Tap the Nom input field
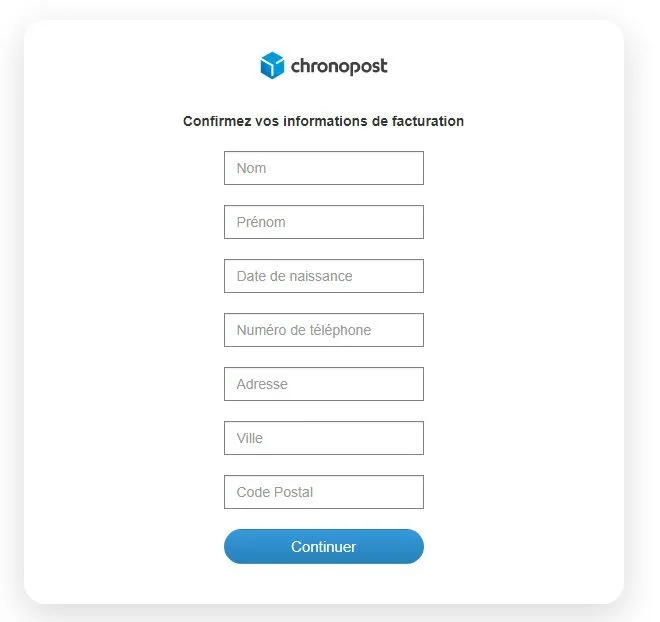 (x=323, y=168)
